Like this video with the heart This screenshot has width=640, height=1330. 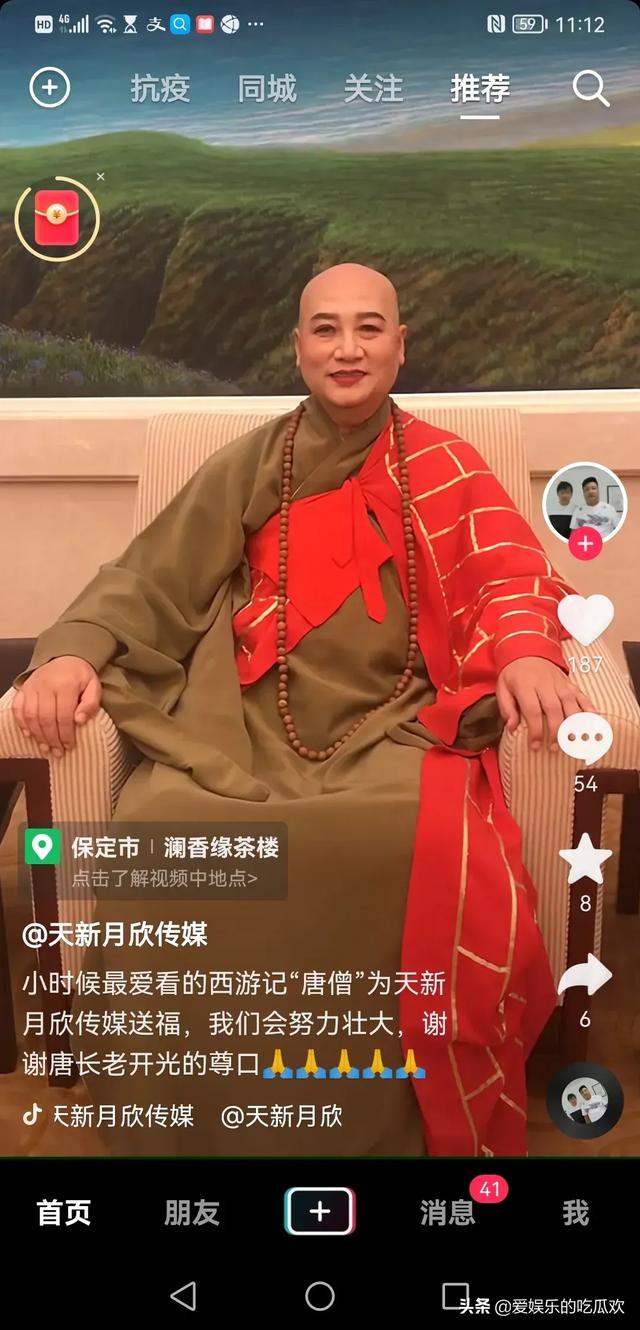pyautogui.click(x=585, y=618)
